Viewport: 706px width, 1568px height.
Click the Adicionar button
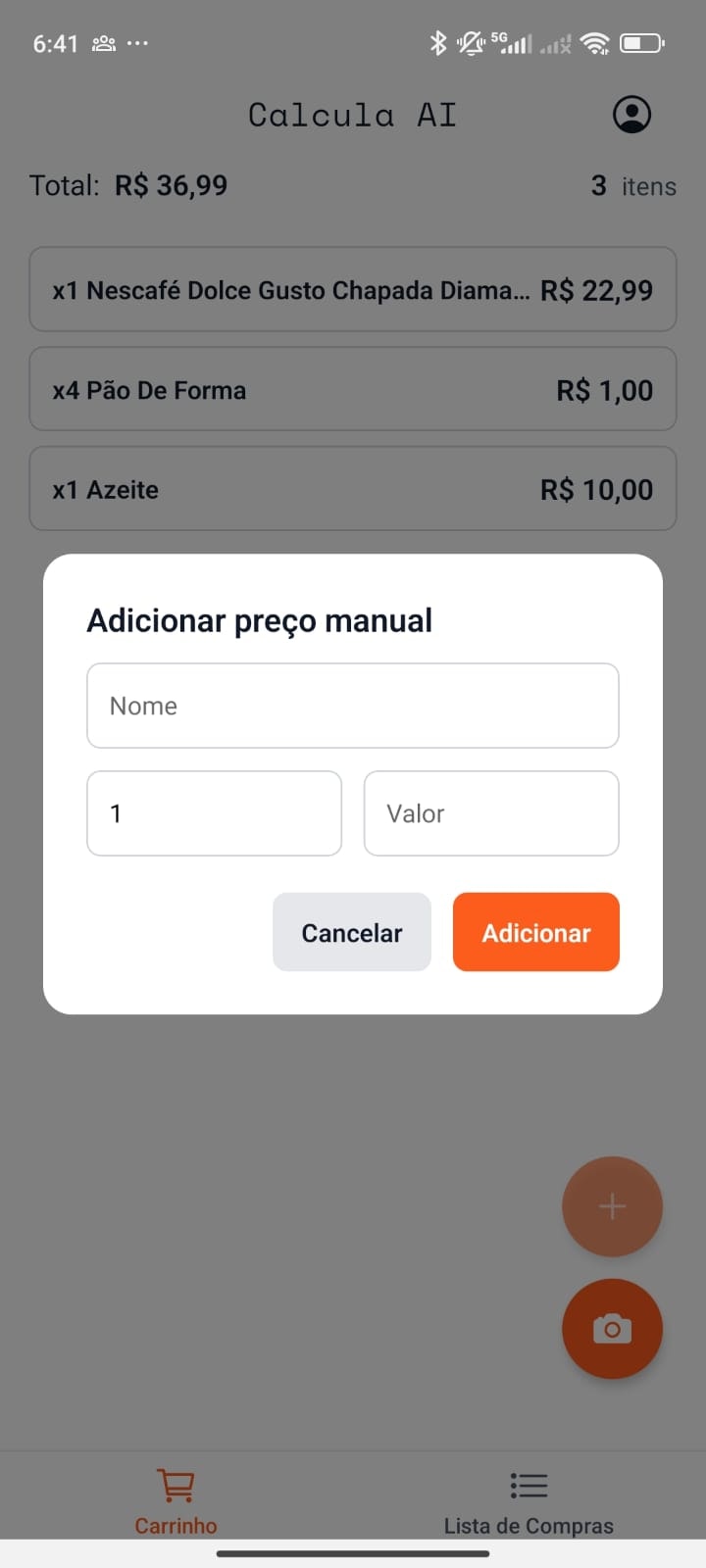click(535, 932)
